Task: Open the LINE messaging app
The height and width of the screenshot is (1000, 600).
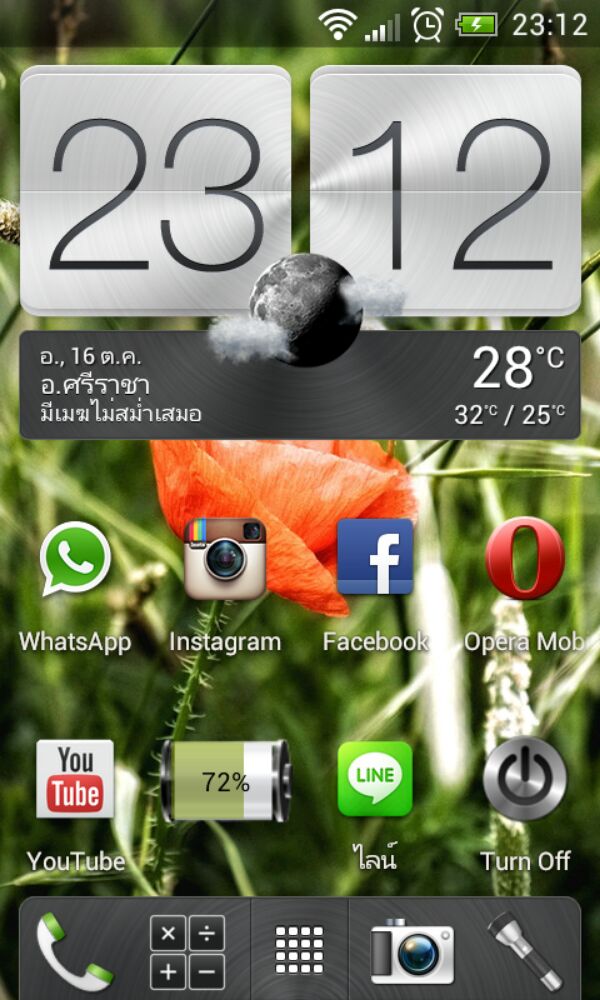Action: (x=375, y=780)
